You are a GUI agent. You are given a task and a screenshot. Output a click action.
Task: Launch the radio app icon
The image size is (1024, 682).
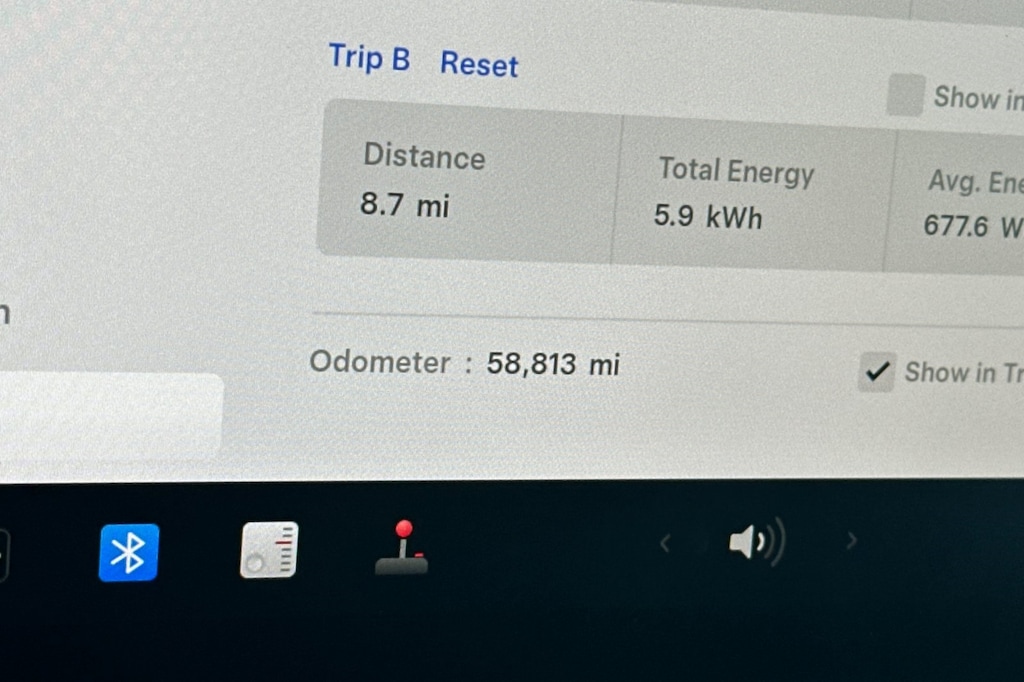[x=269, y=550]
